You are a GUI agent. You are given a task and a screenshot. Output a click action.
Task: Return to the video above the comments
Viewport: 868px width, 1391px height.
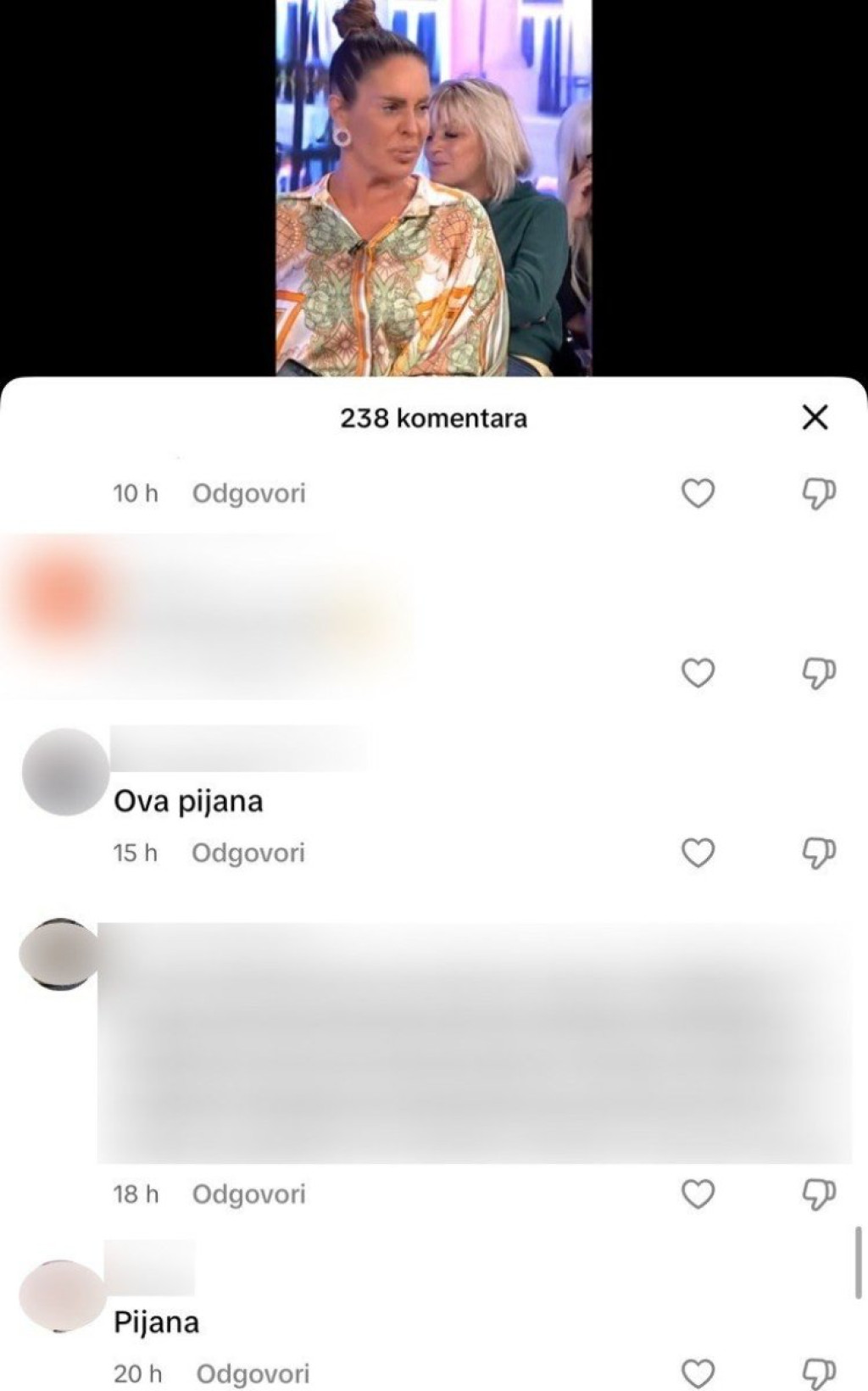coord(433,186)
